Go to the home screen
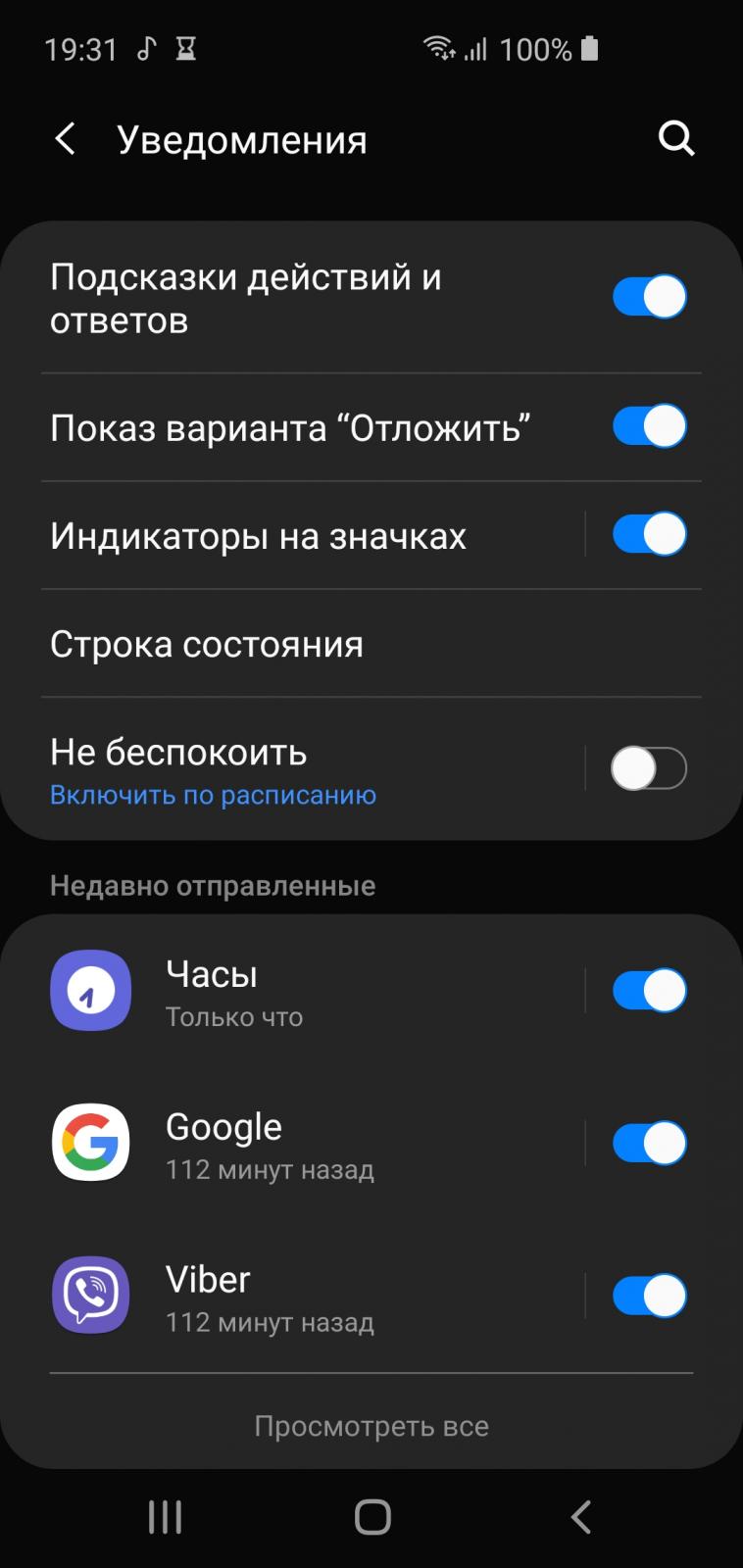This screenshot has height=1568, width=743. (x=372, y=1517)
